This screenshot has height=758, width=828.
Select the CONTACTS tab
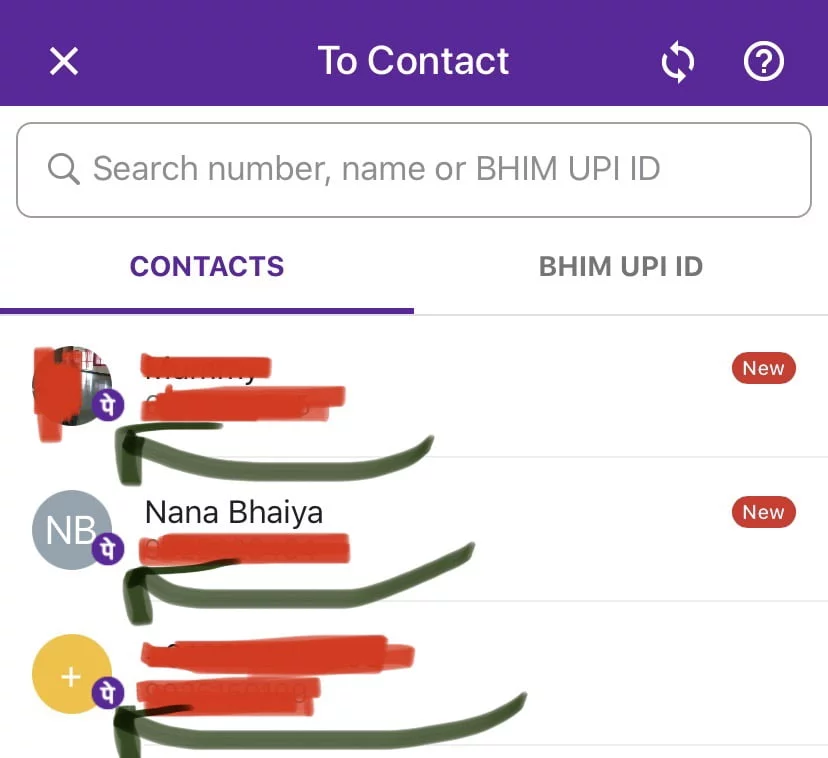[x=207, y=267]
